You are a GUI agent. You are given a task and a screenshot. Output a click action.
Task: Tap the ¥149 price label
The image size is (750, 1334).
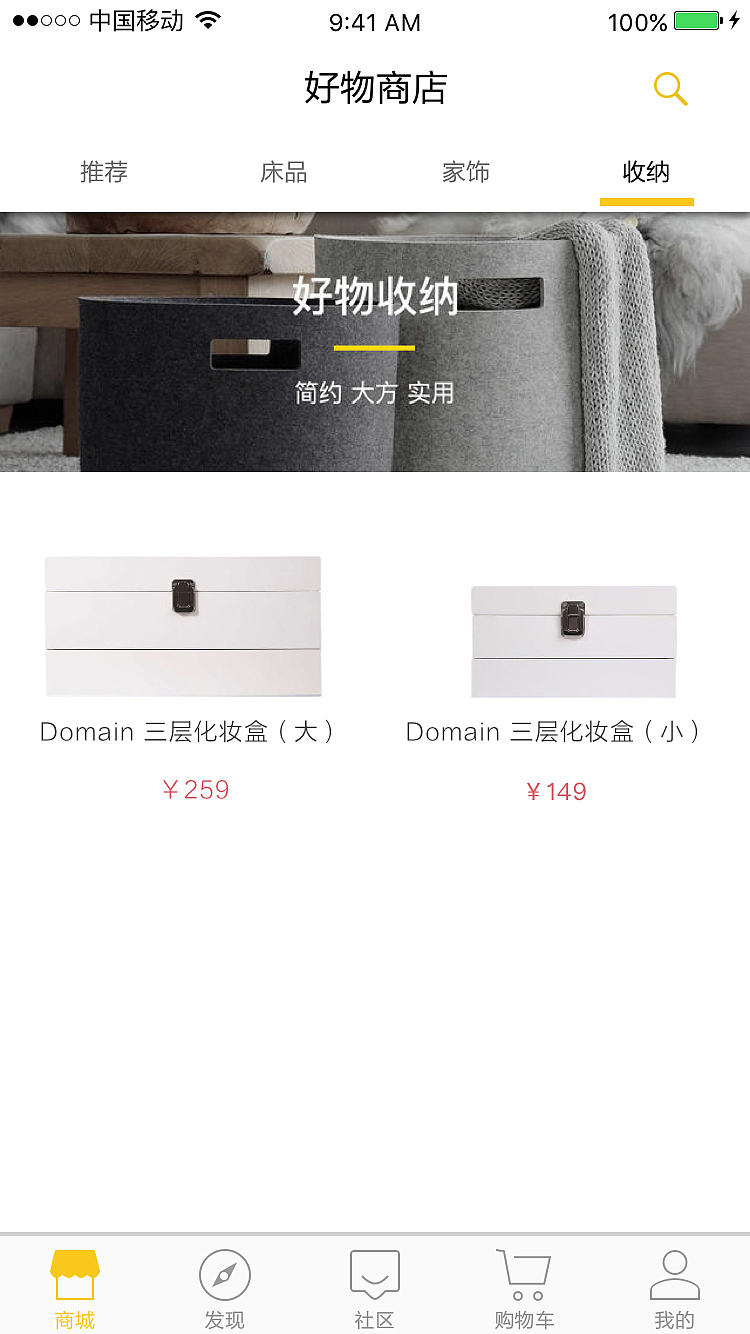pos(556,791)
